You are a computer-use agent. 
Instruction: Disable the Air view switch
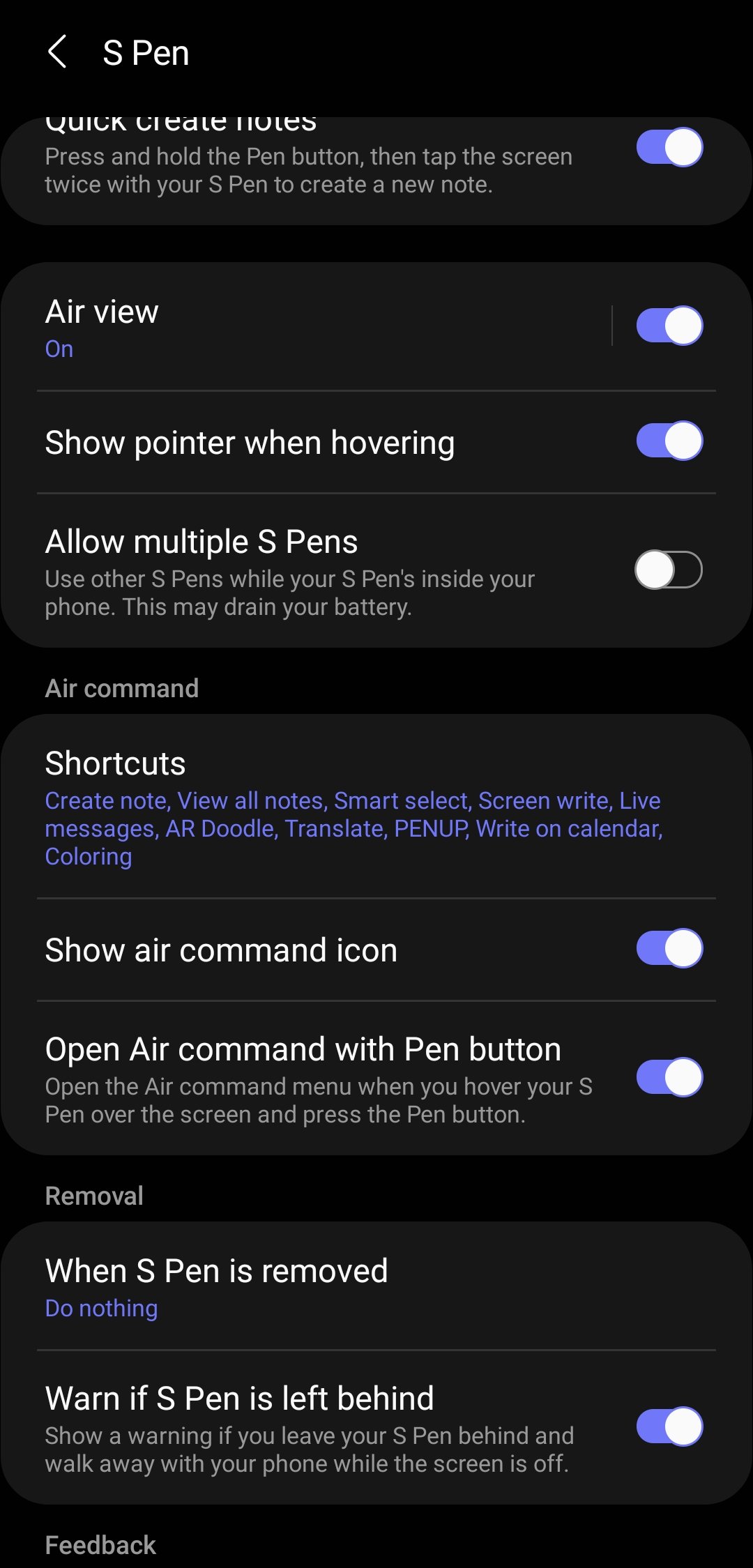pos(669,326)
